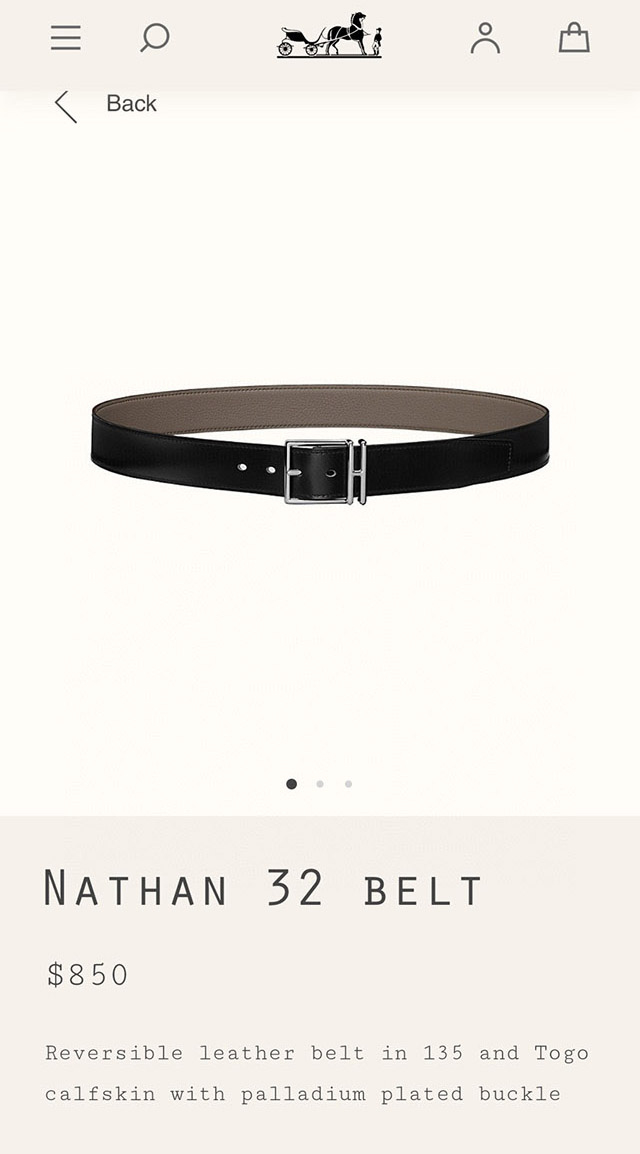640x1154 pixels.
Task: Open the account profile icon
Action: pyautogui.click(x=485, y=38)
